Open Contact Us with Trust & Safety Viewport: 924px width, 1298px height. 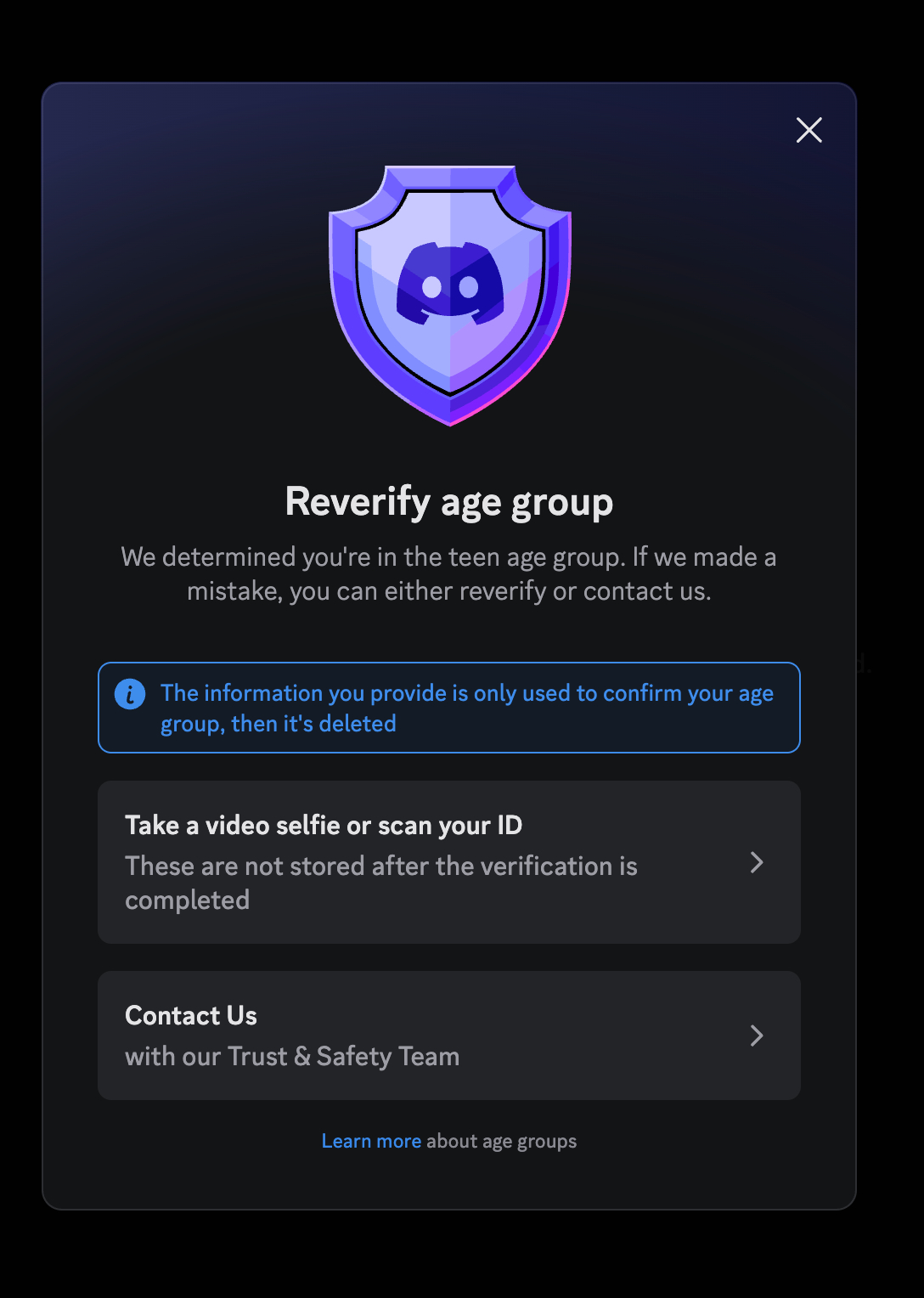pos(448,1035)
